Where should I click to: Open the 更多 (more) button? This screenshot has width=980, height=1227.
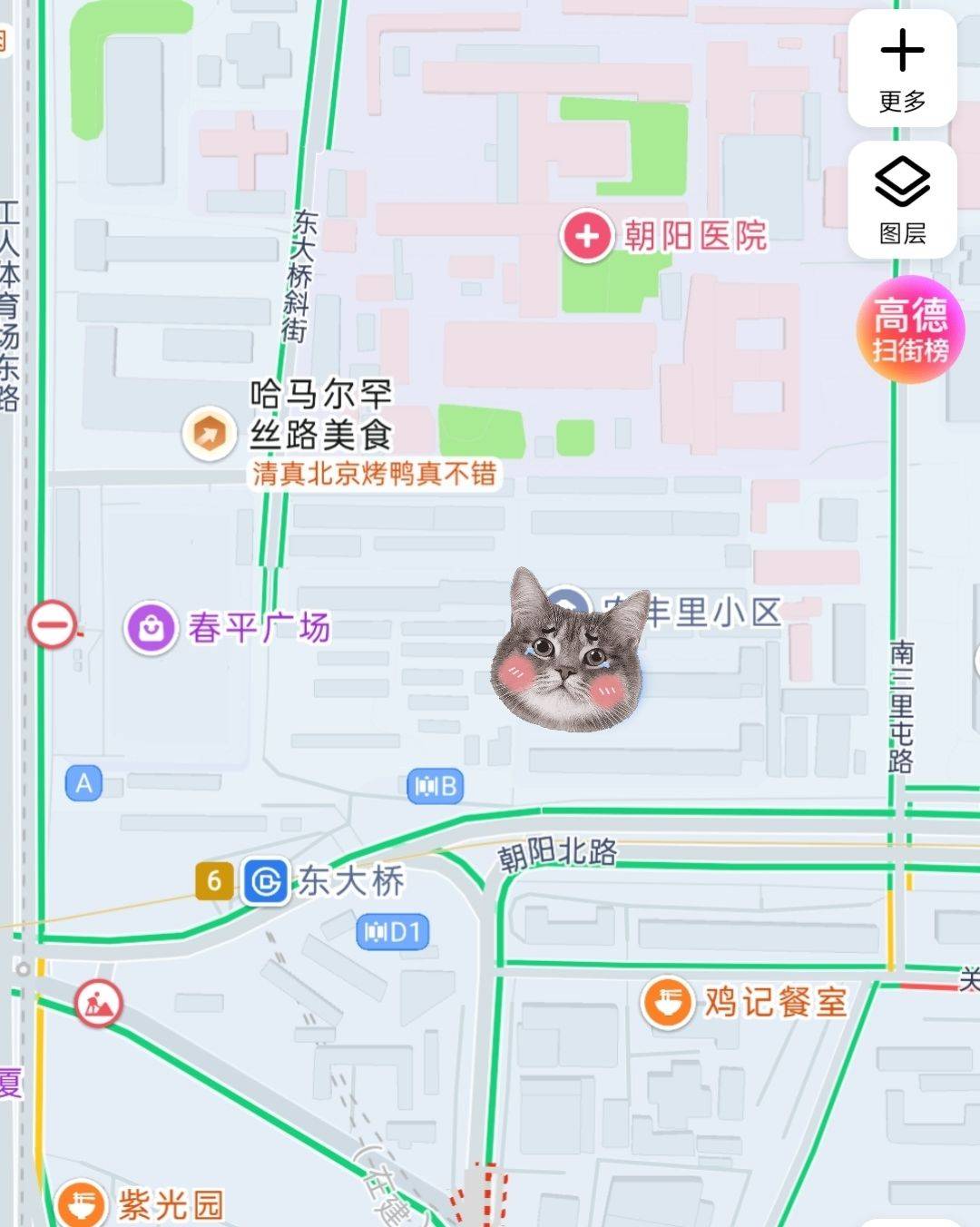coord(902,69)
